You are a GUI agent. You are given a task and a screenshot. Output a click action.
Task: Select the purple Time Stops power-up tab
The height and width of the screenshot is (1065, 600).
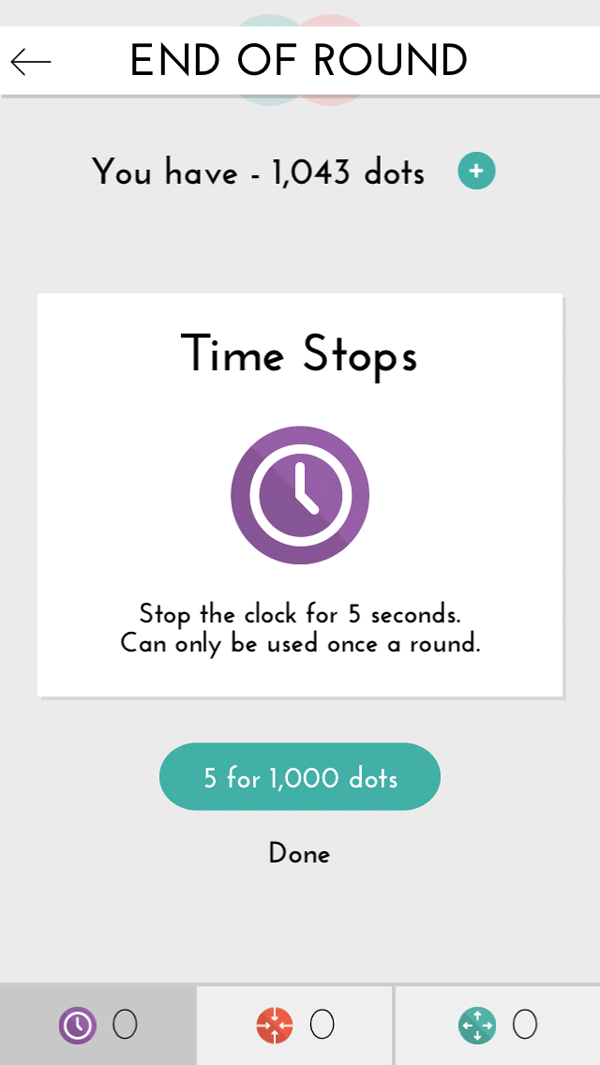point(97,1024)
